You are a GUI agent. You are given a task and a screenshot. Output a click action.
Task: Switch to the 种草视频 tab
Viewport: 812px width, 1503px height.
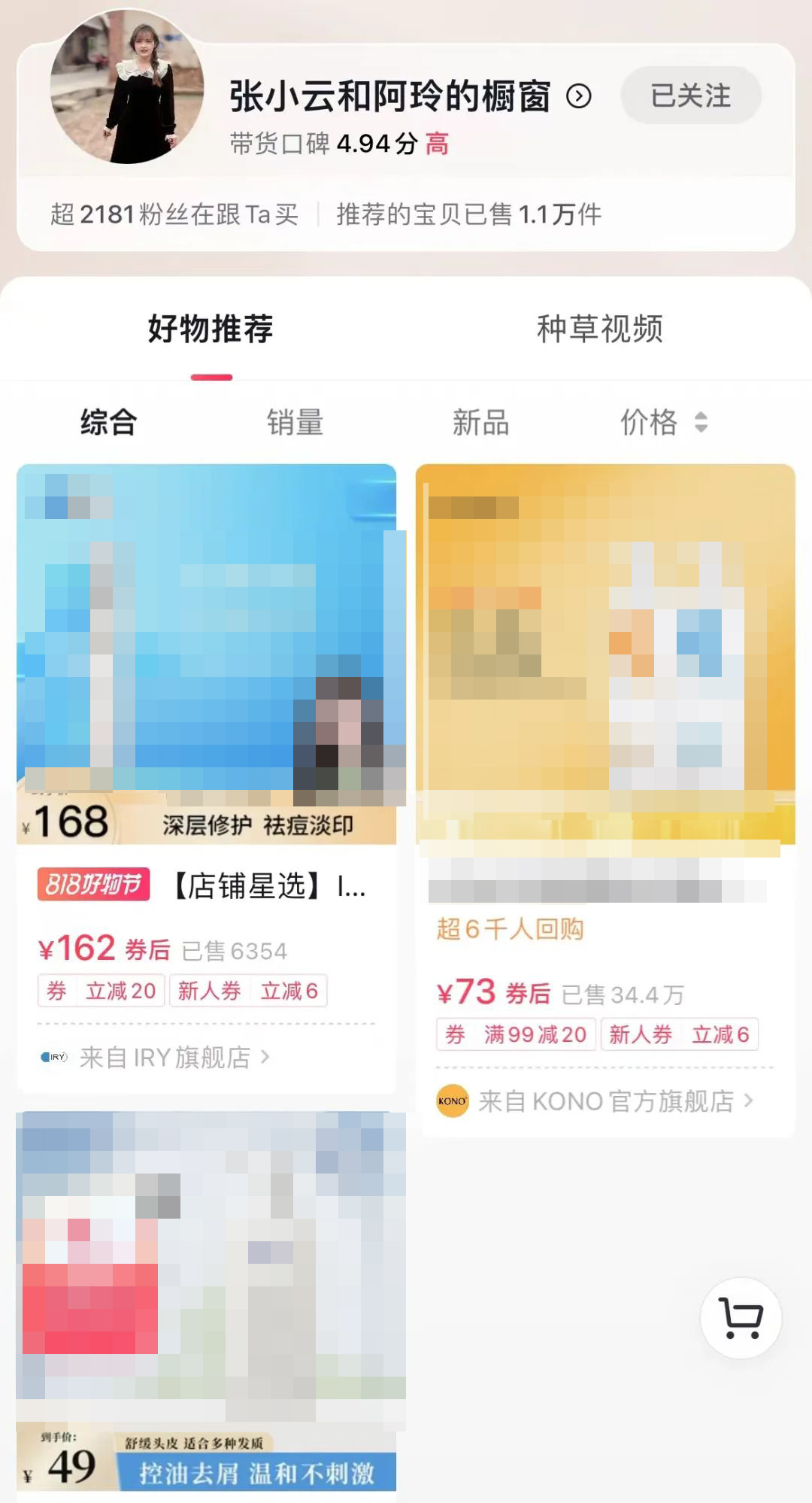pos(599,329)
